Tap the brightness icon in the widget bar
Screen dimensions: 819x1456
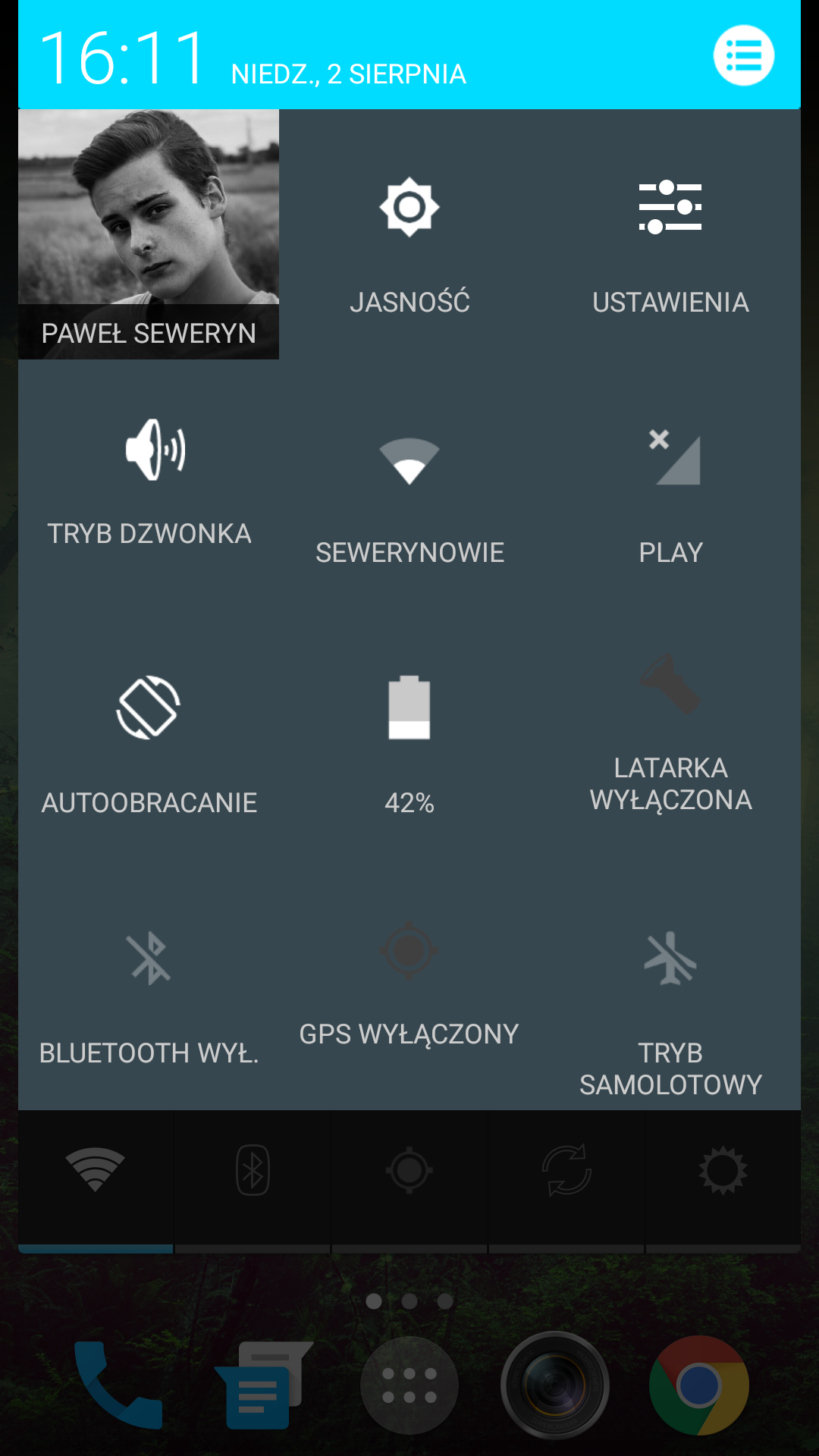tap(723, 1170)
